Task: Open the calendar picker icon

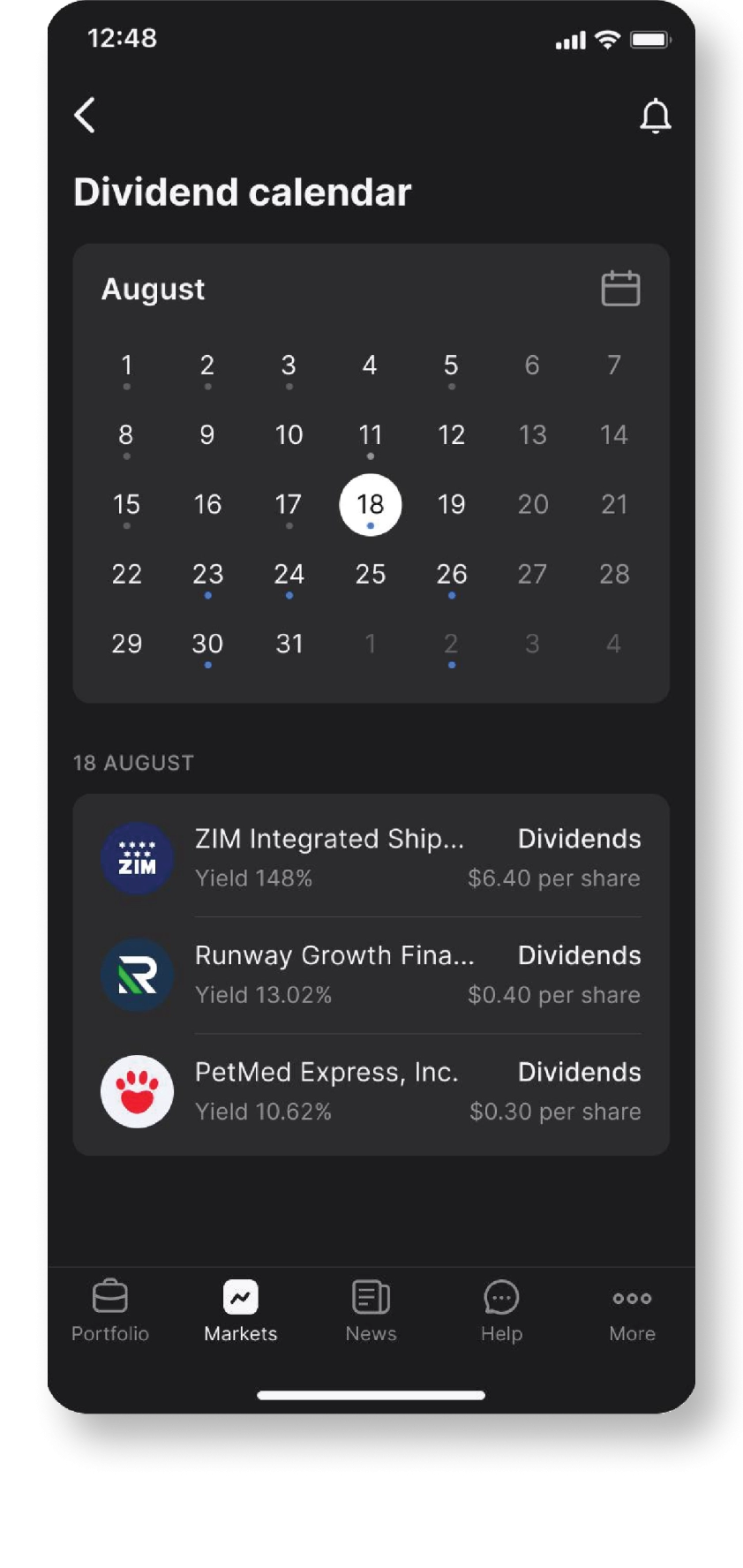Action: [620, 289]
